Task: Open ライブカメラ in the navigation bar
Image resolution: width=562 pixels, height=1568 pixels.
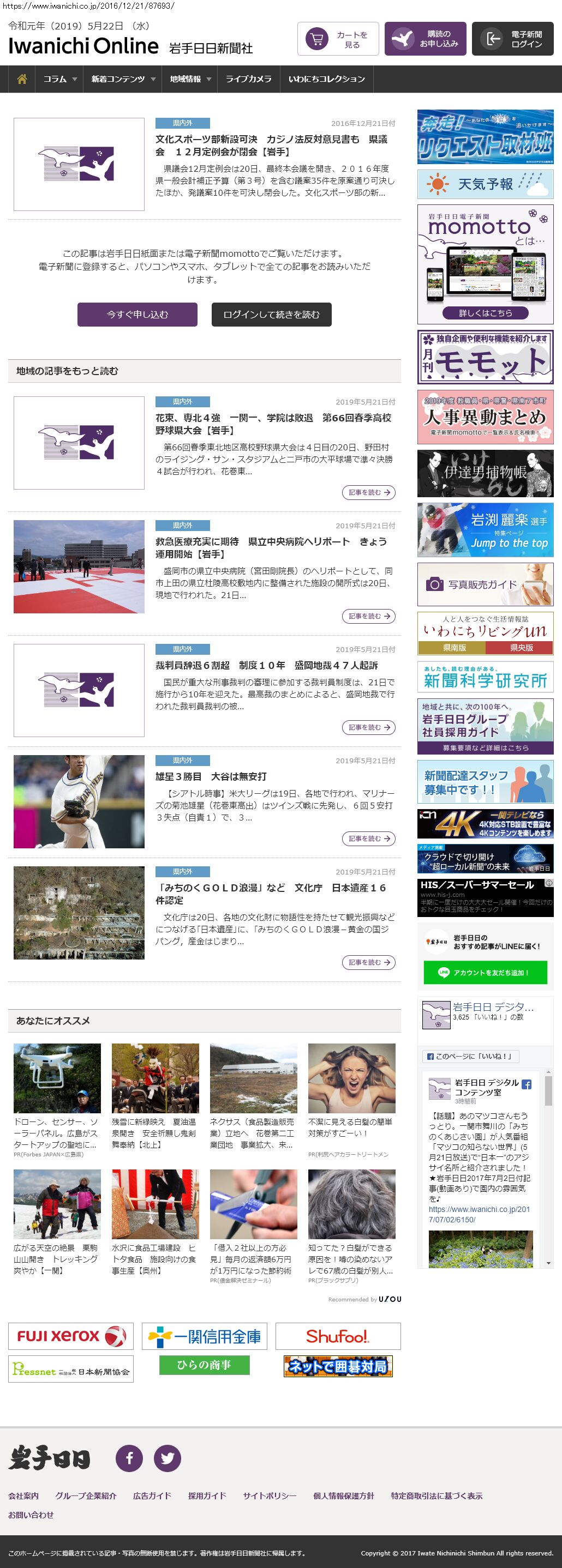Action: pyautogui.click(x=248, y=79)
